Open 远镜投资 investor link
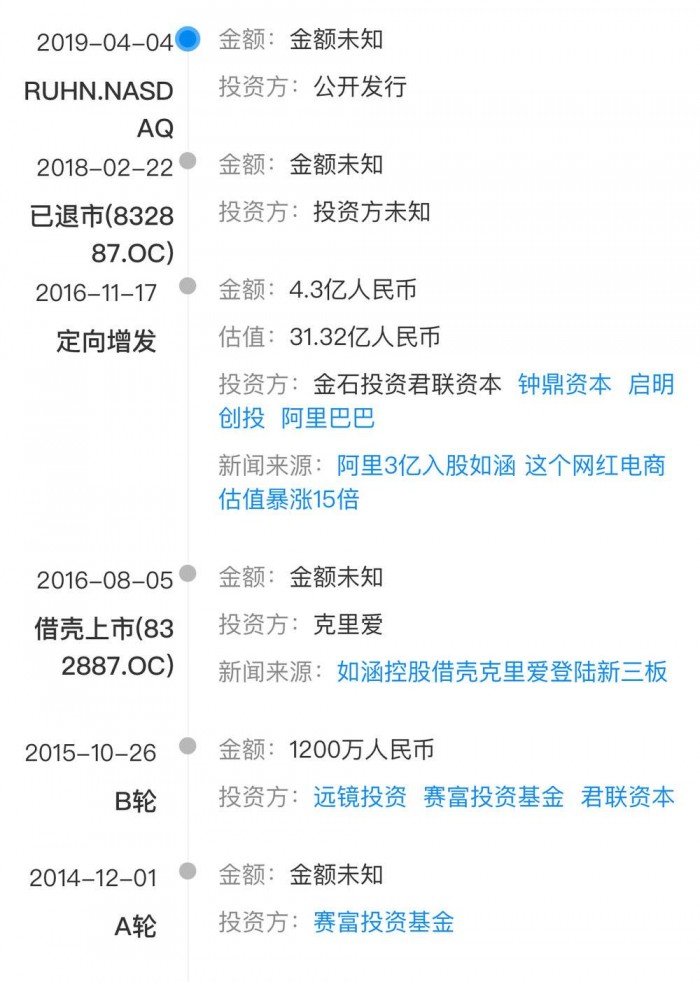 pos(360,797)
